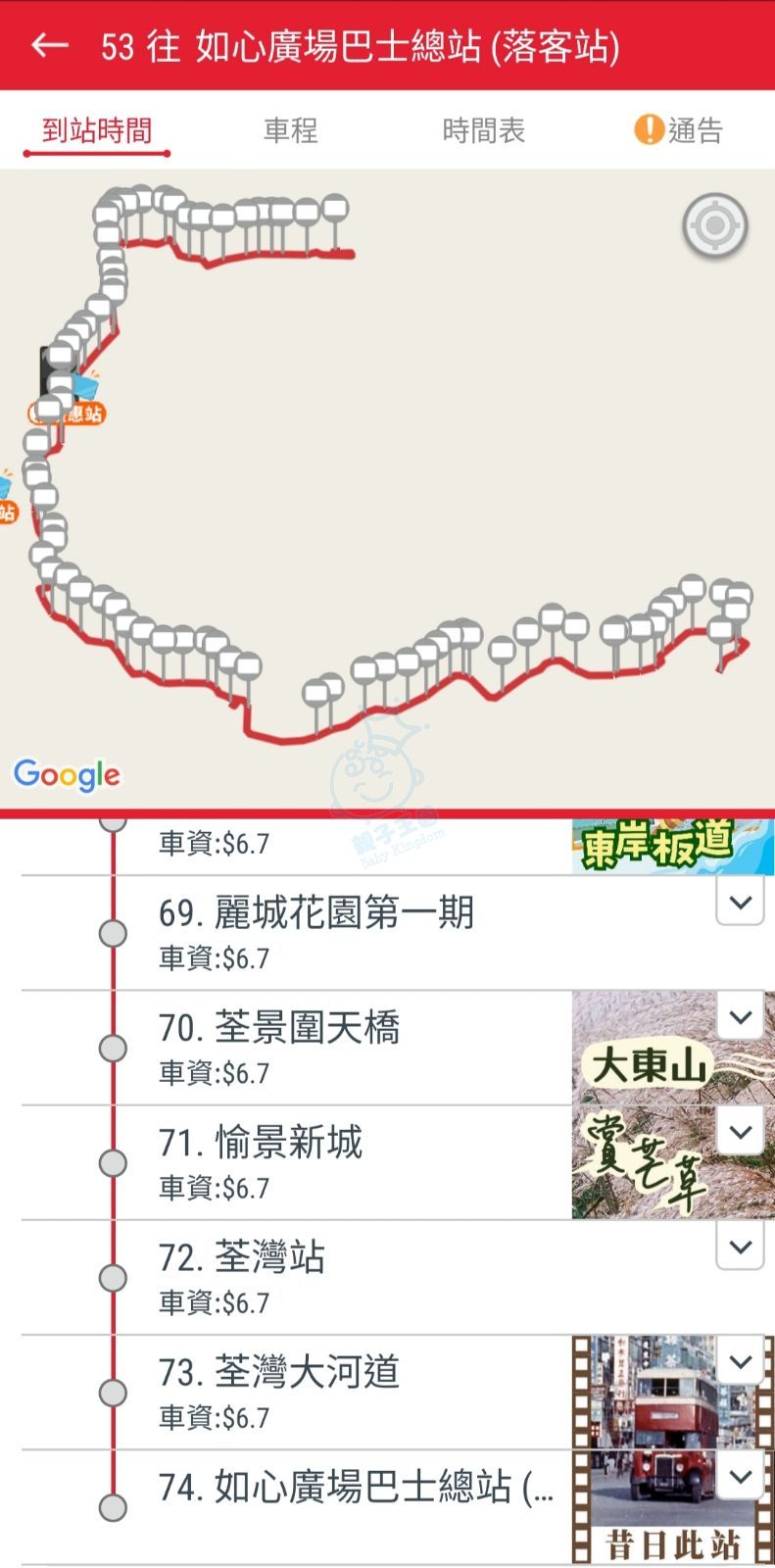
Task: Open the 通告 notices tab
Action: pyautogui.click(x=679, y=130)
